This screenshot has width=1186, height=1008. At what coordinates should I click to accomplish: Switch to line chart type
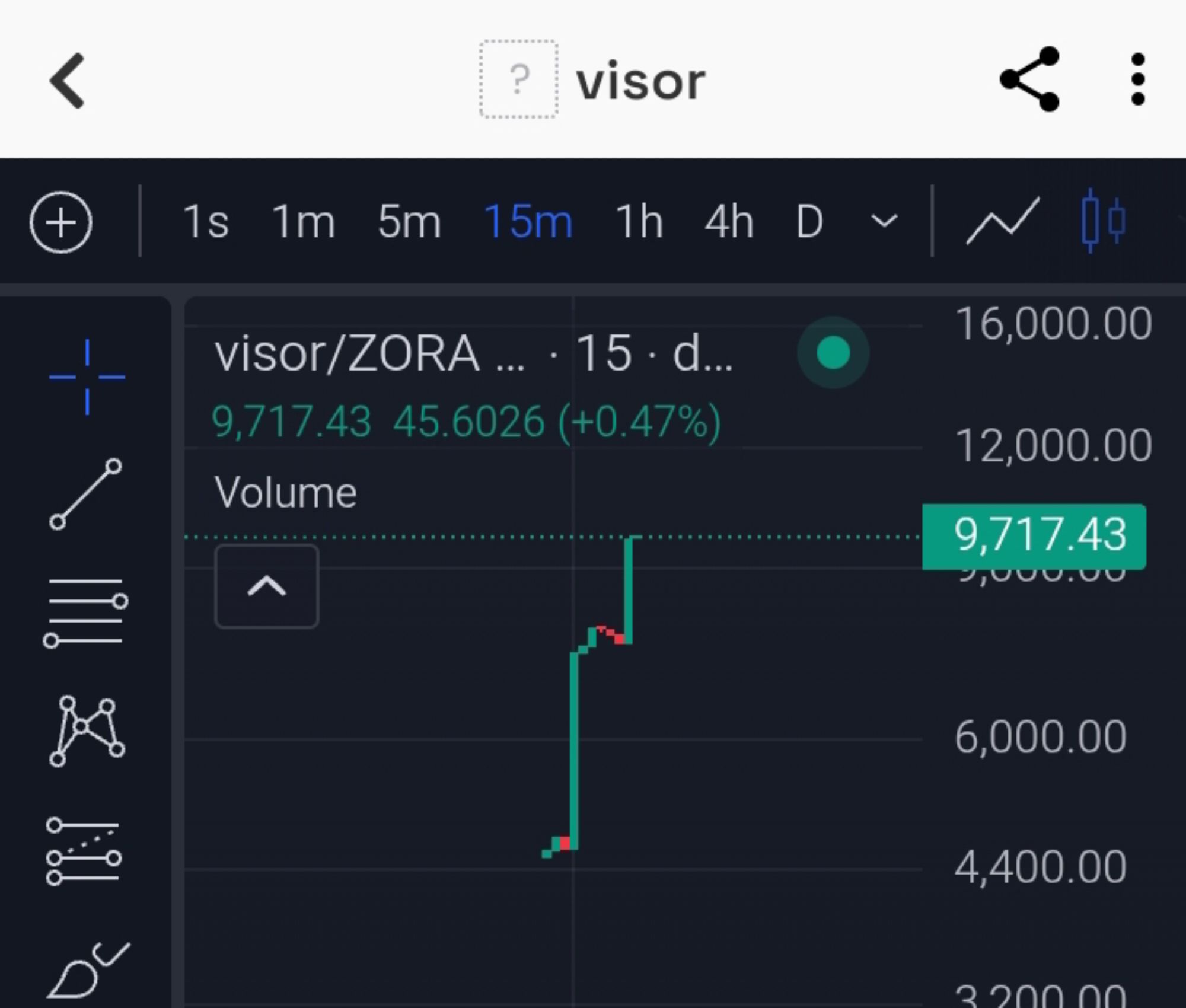point(1002,221)
